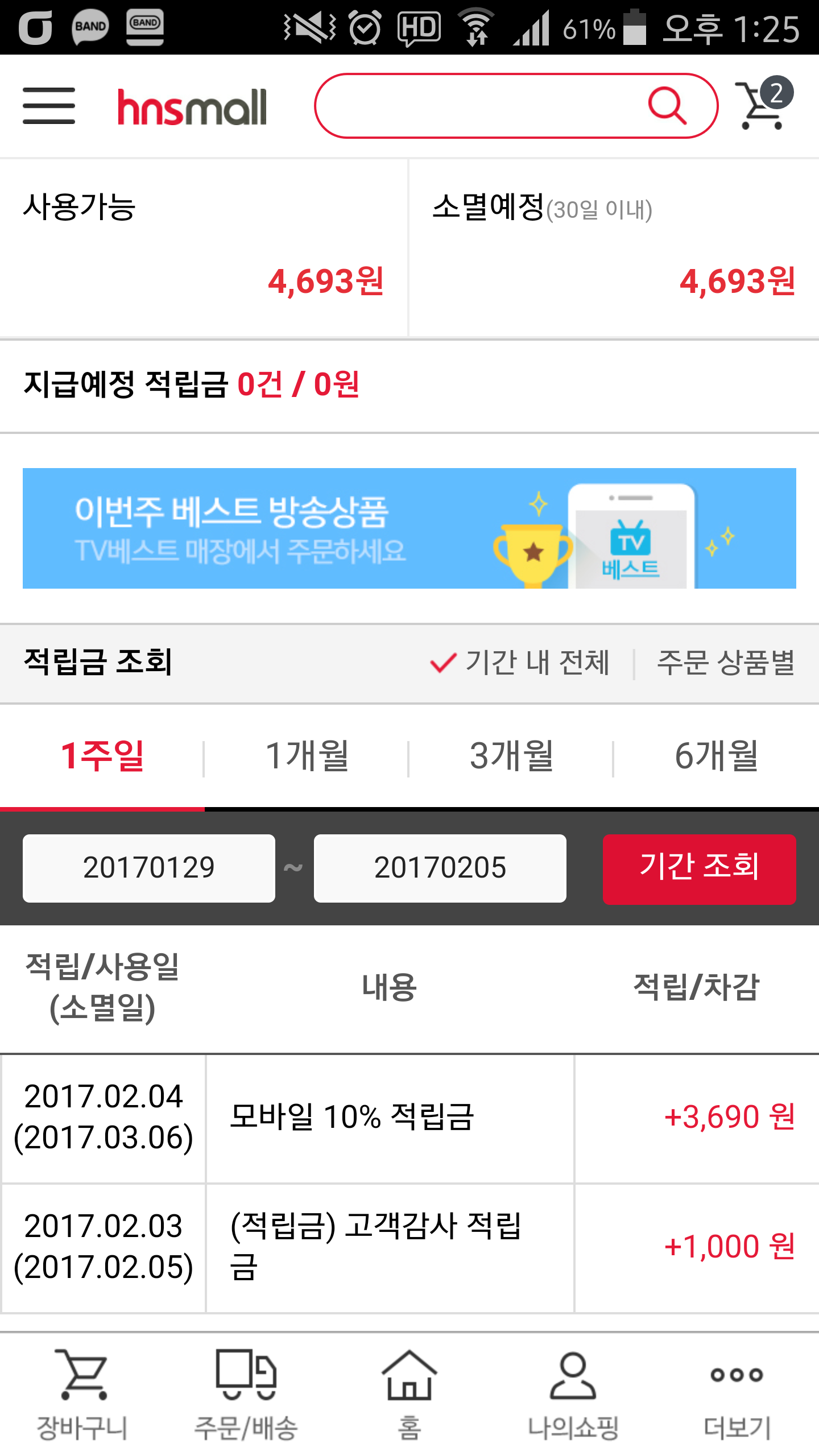Viewport: 819px width, 1456px height.
Task: Select 주문 상품별 filter
Action: (x=725, y=663)
